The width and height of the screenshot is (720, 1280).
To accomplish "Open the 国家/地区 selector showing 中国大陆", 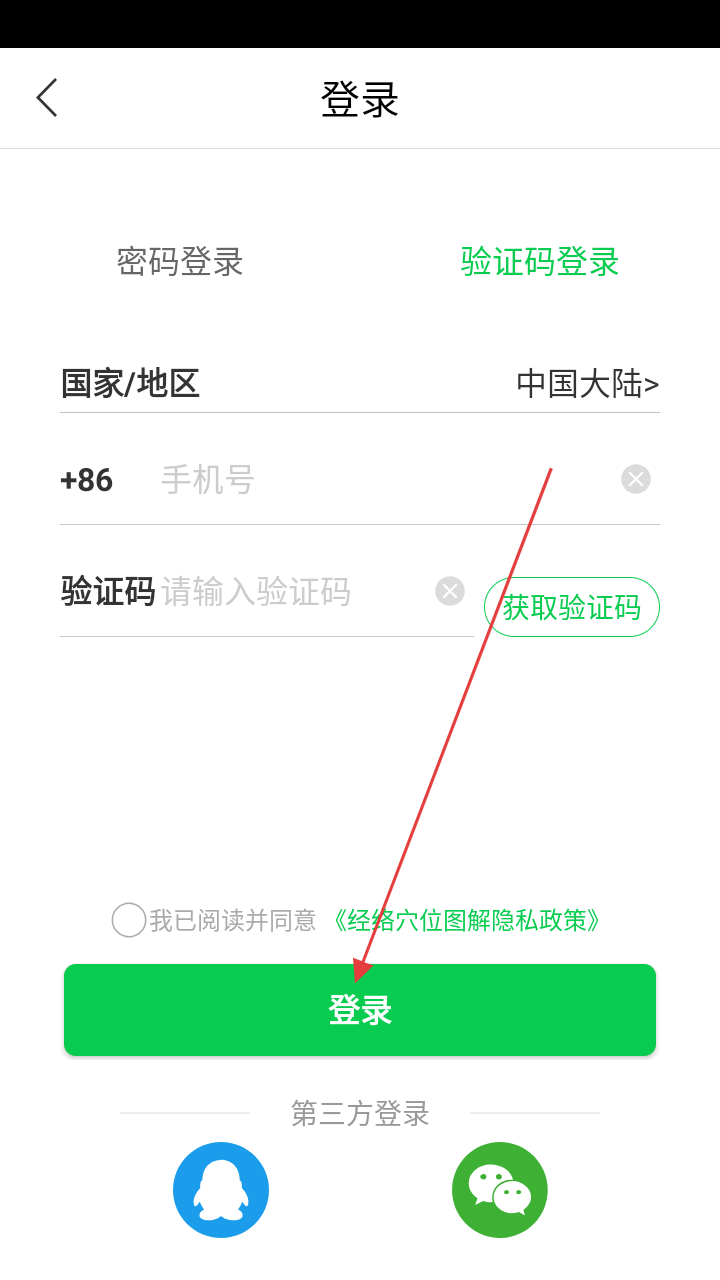I will (587, 384).
